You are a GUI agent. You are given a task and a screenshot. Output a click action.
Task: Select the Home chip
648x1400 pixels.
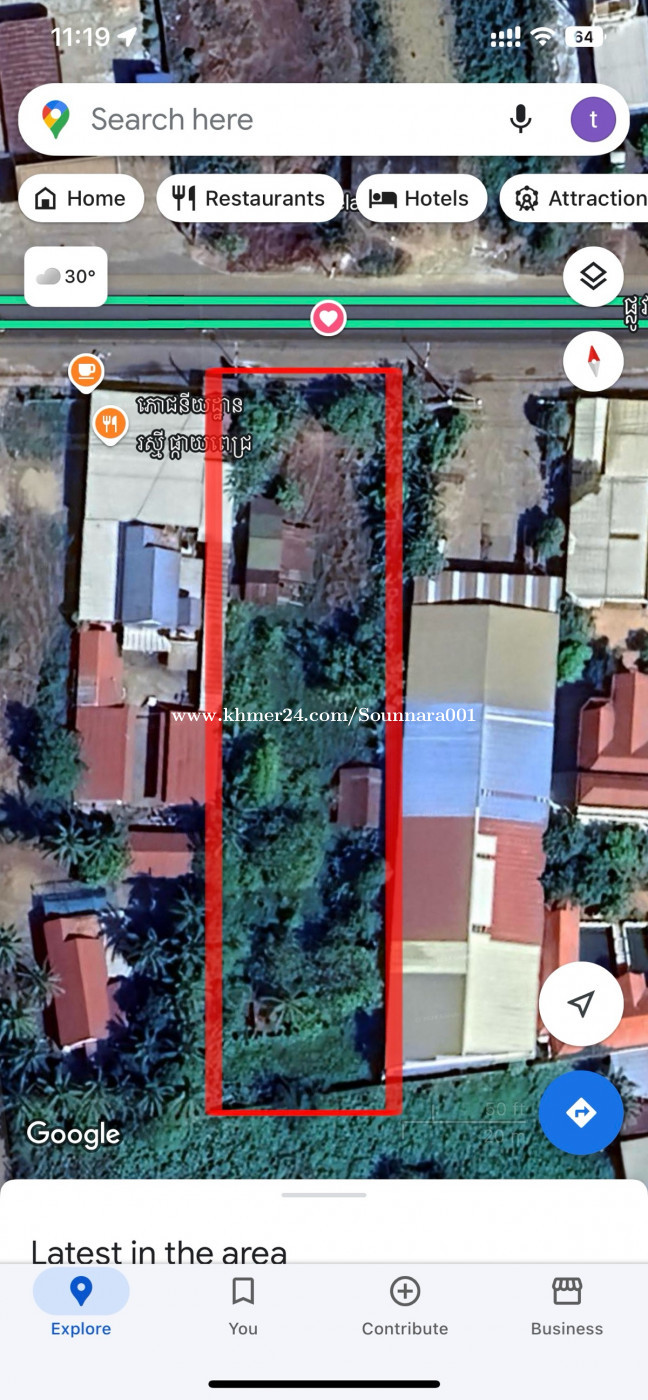coord(81,198)
